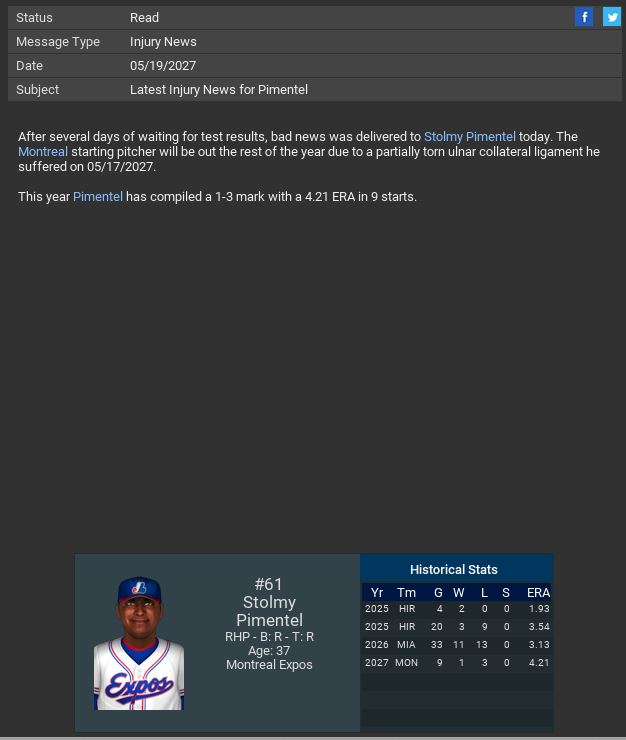Image resolution: width=626 pixels, height=740 pixels.
Task: Tap Pimentel link in the 'This year' sentence
Action: coord(98,197)
